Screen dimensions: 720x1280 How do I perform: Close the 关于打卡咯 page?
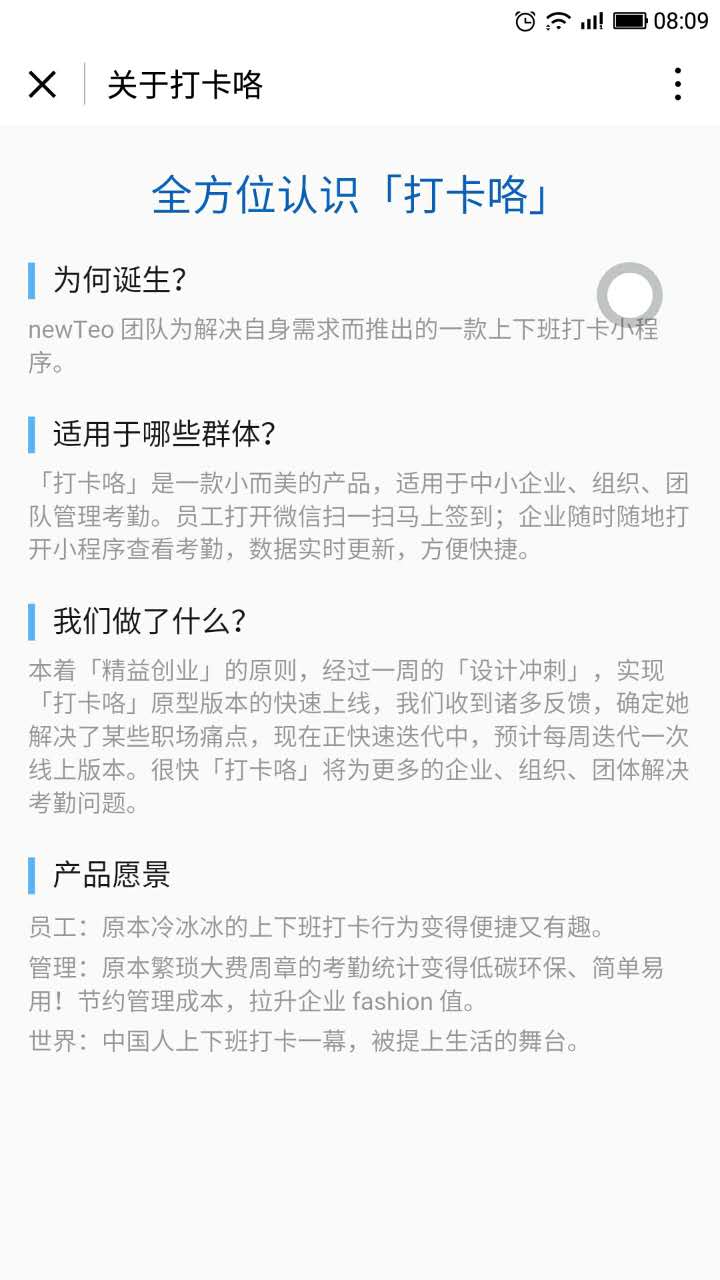[x=42, y=85]
